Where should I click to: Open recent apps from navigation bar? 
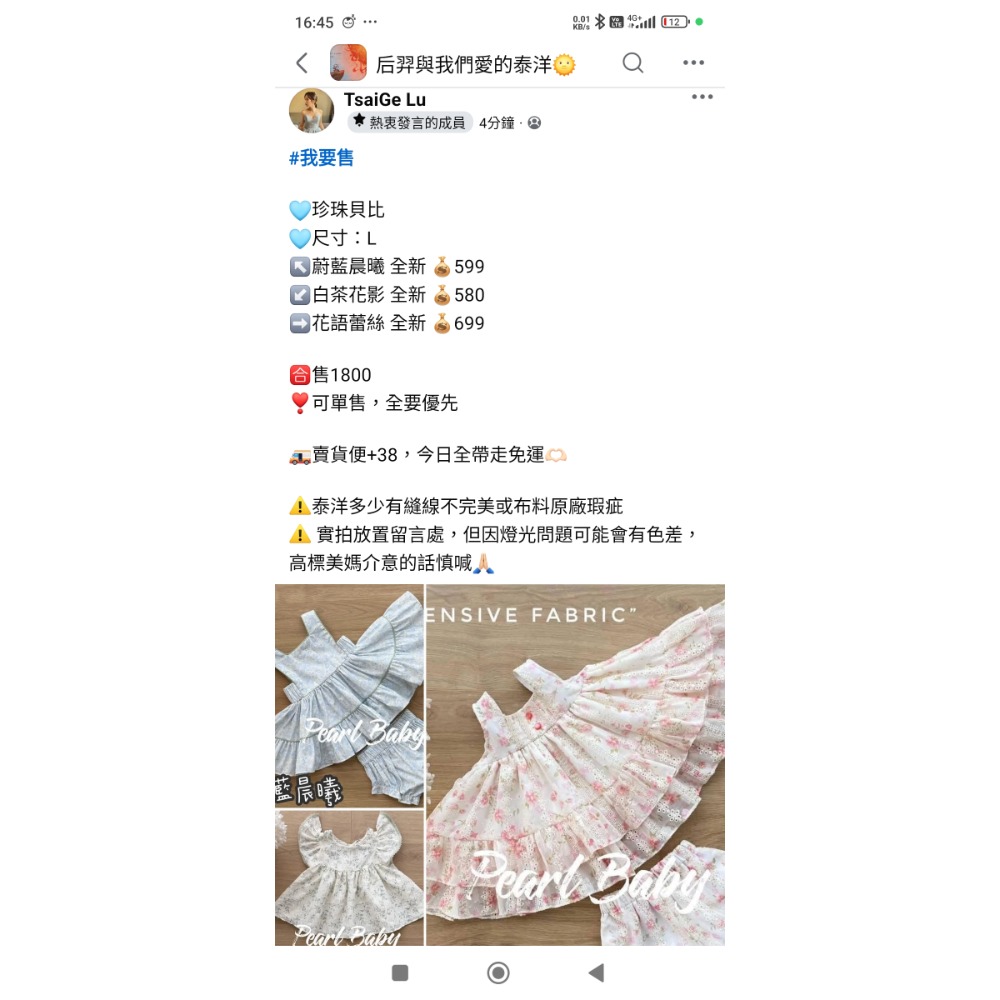click(x=400, y=972)
